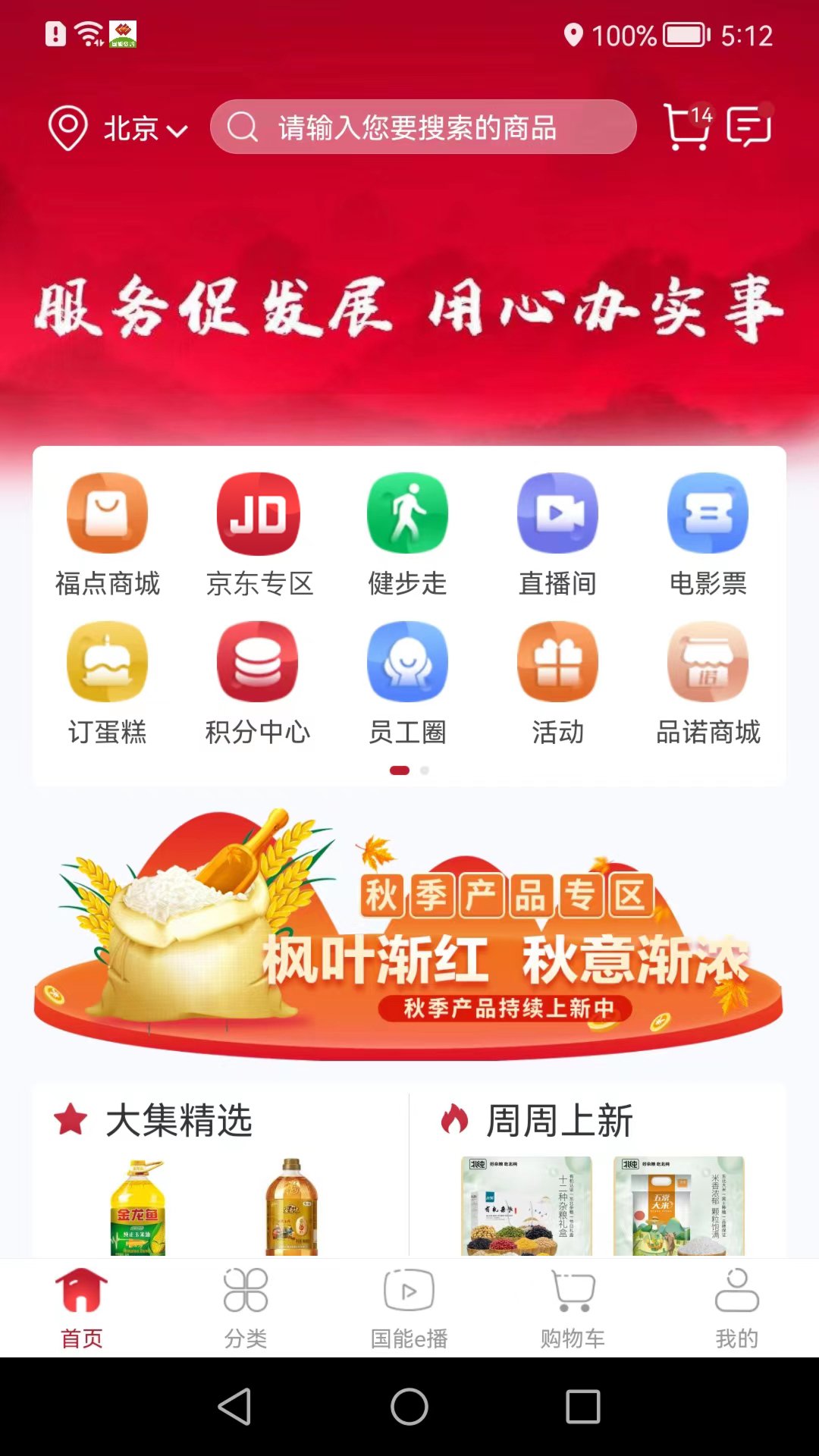819x1456 pixels.
Task: Open the 京东专区 JD icon
Action: click(x=258, y=513)
